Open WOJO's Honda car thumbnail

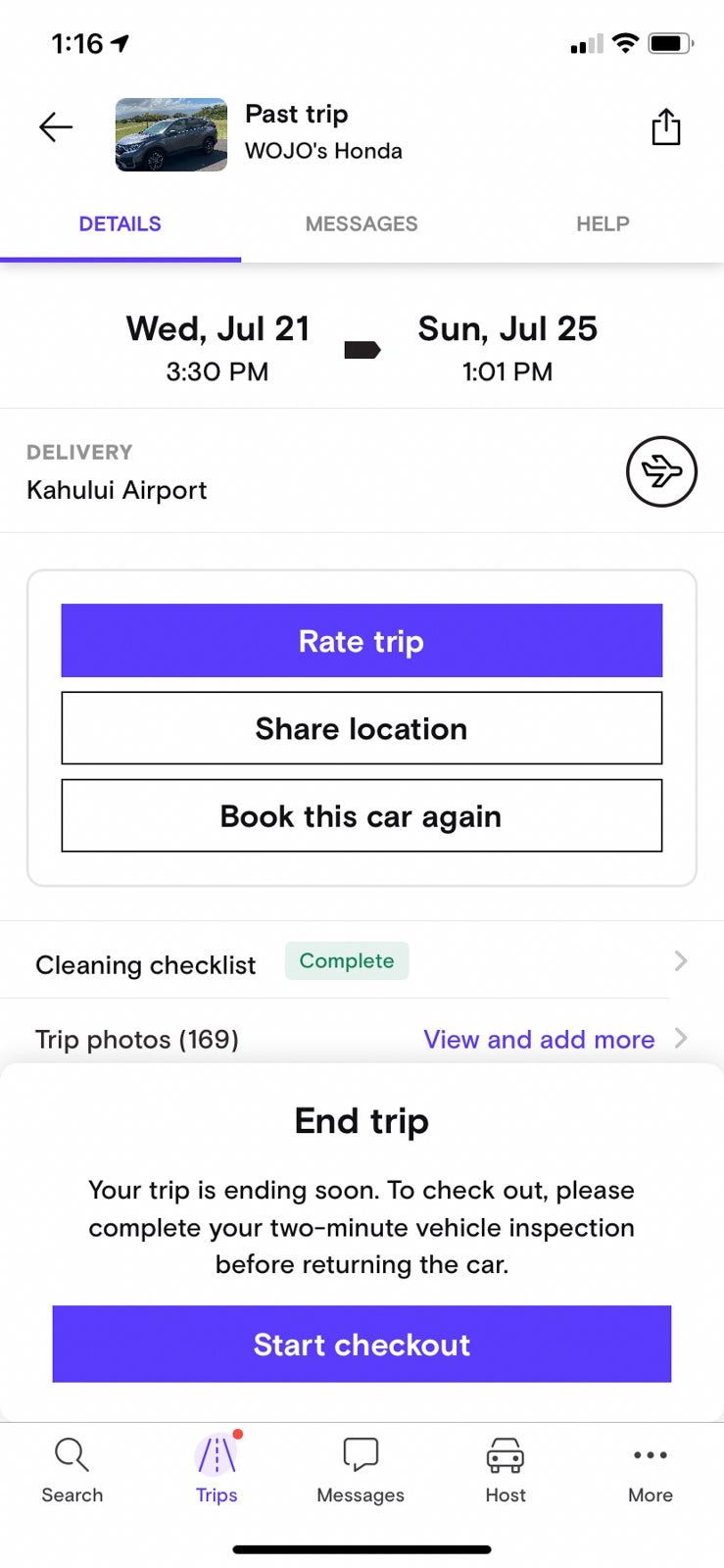pos(171,135)
